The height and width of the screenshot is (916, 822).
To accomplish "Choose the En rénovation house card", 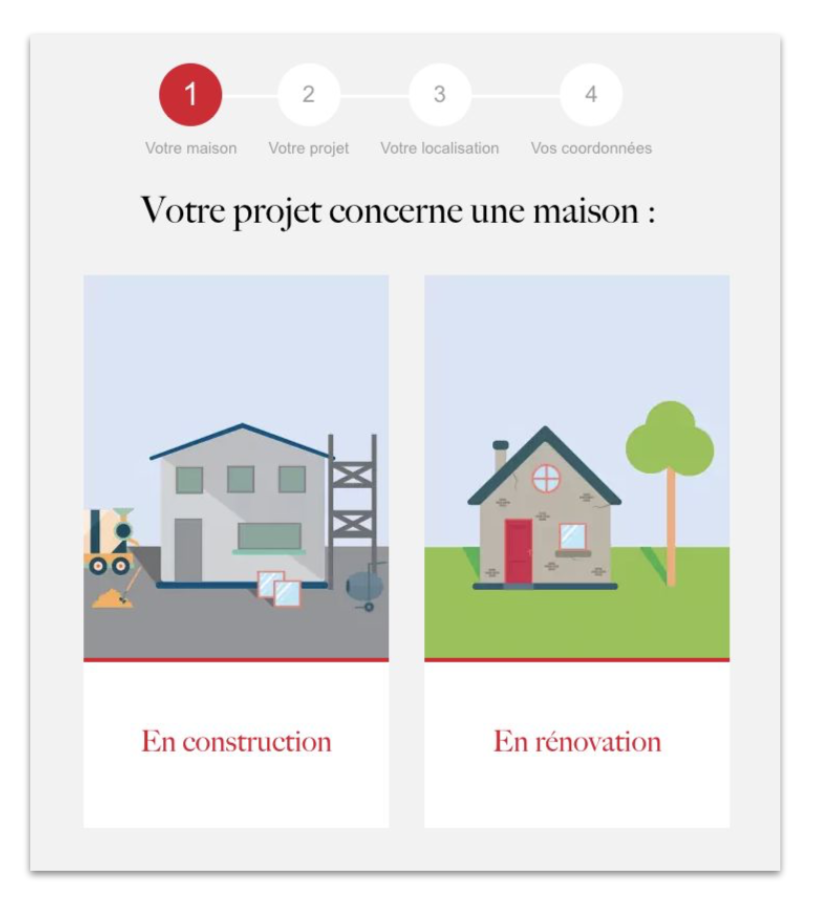I will (x=577, y=550).
